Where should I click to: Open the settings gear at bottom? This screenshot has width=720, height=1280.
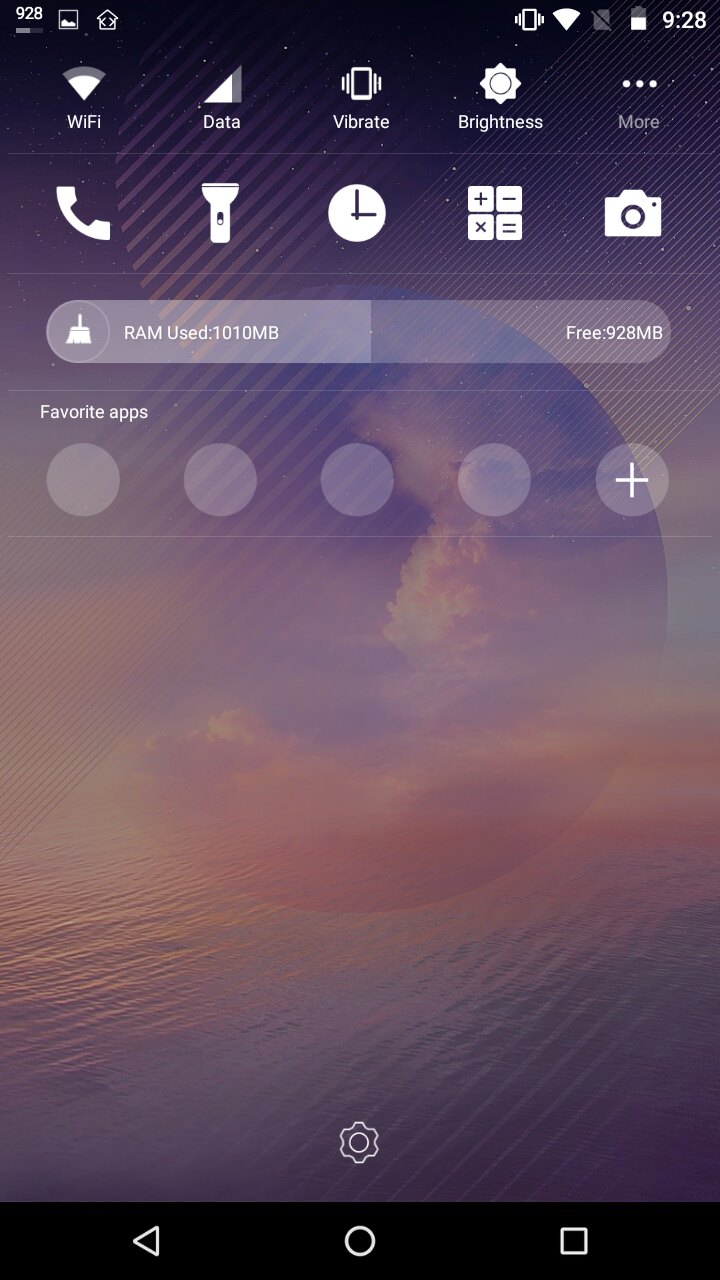[x=359, y=1142]
